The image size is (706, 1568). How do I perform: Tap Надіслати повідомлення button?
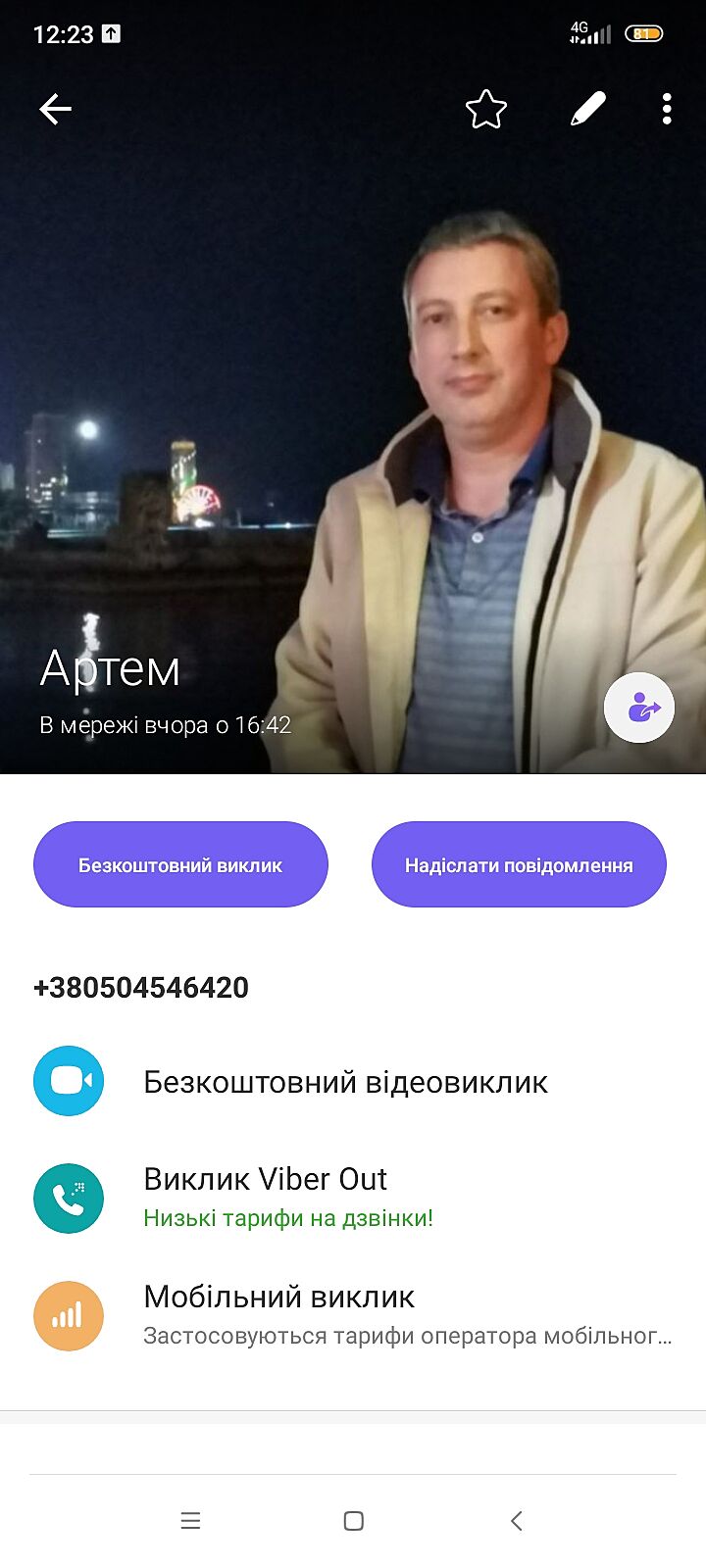(519, 864)
